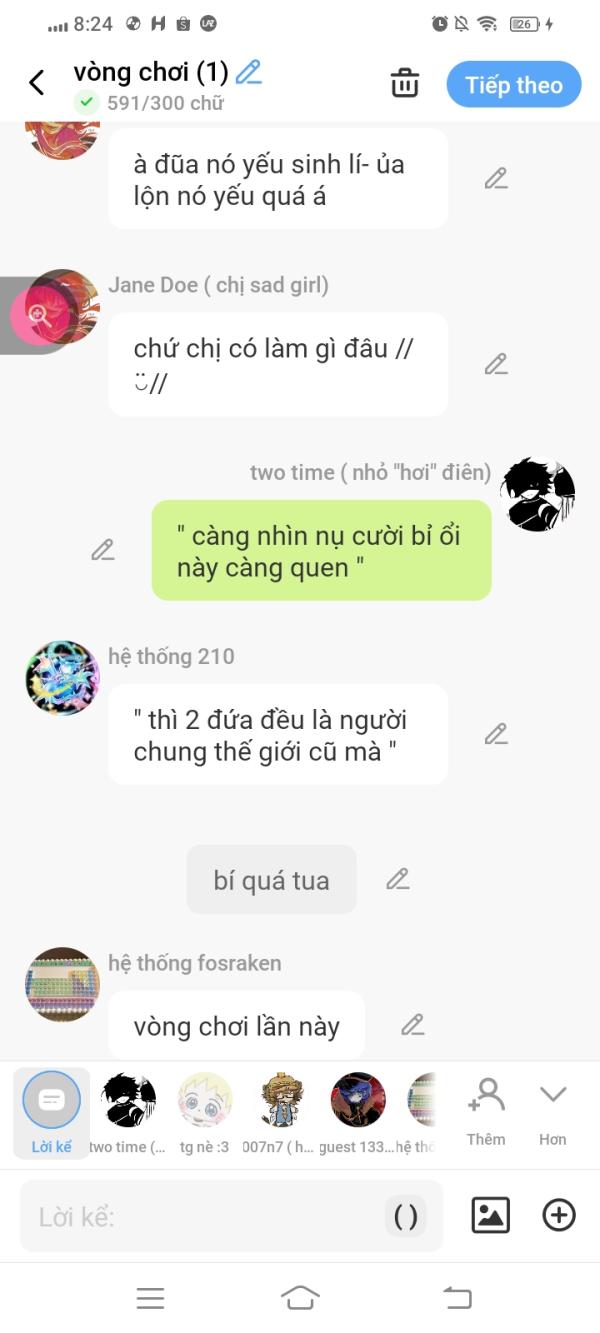This screenshot has height=1333, width=600.
Task: Tap the Tiếp theo button
Action: click(513, 85)
